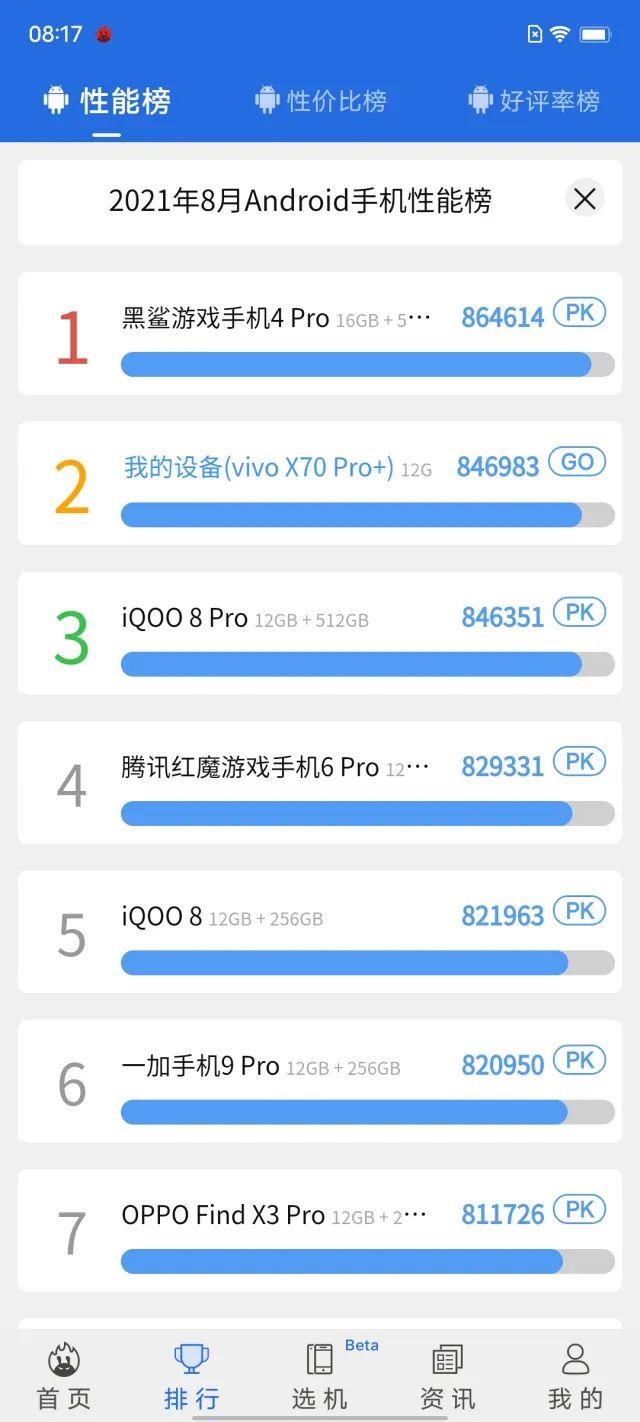
Task: Switch to the 性价比榜 tab
Action: [x=321, y=101]
